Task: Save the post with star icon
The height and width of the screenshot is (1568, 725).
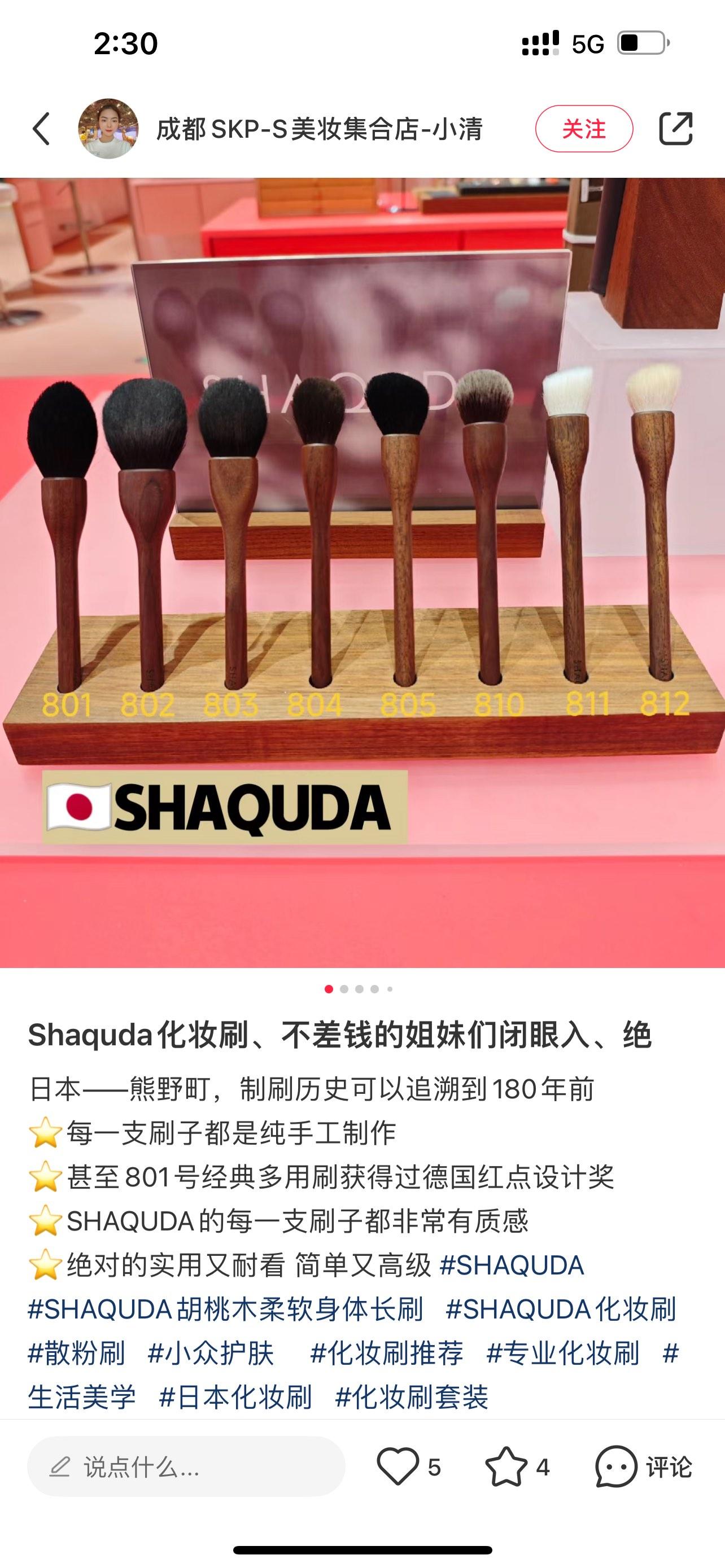Action: (x=506, y=1467)
